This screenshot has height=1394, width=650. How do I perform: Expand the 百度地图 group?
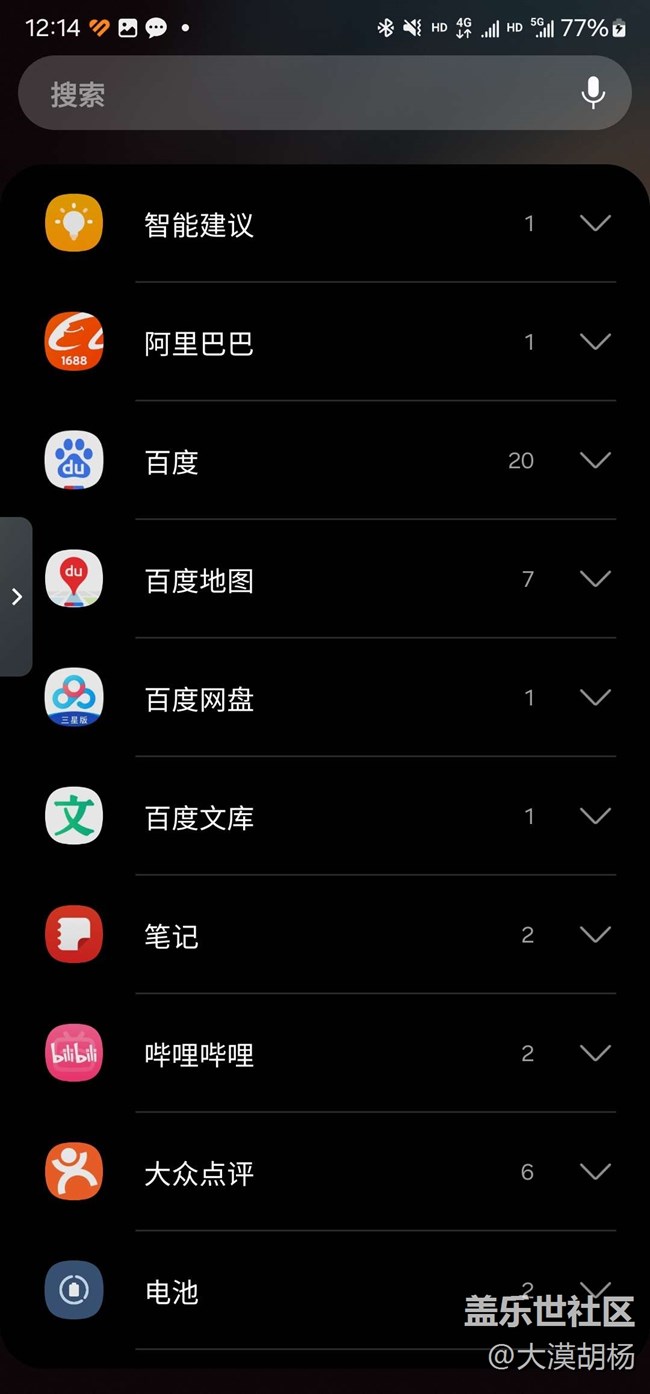tap(595, 579)
